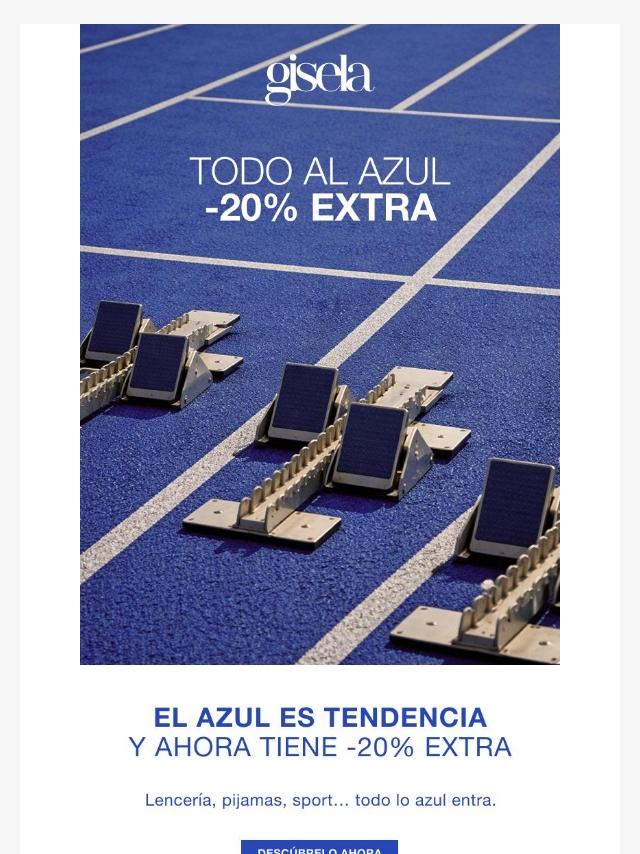Tap the DESCÚBRELO AHORA button

pos(319,848)
